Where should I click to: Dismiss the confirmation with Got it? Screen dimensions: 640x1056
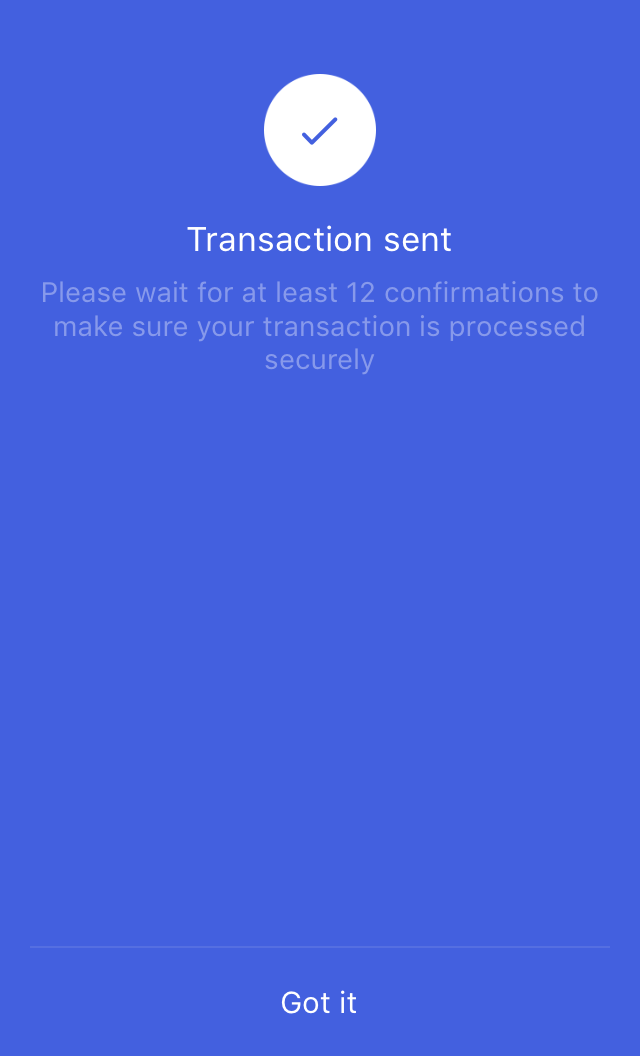[319, 1002]
